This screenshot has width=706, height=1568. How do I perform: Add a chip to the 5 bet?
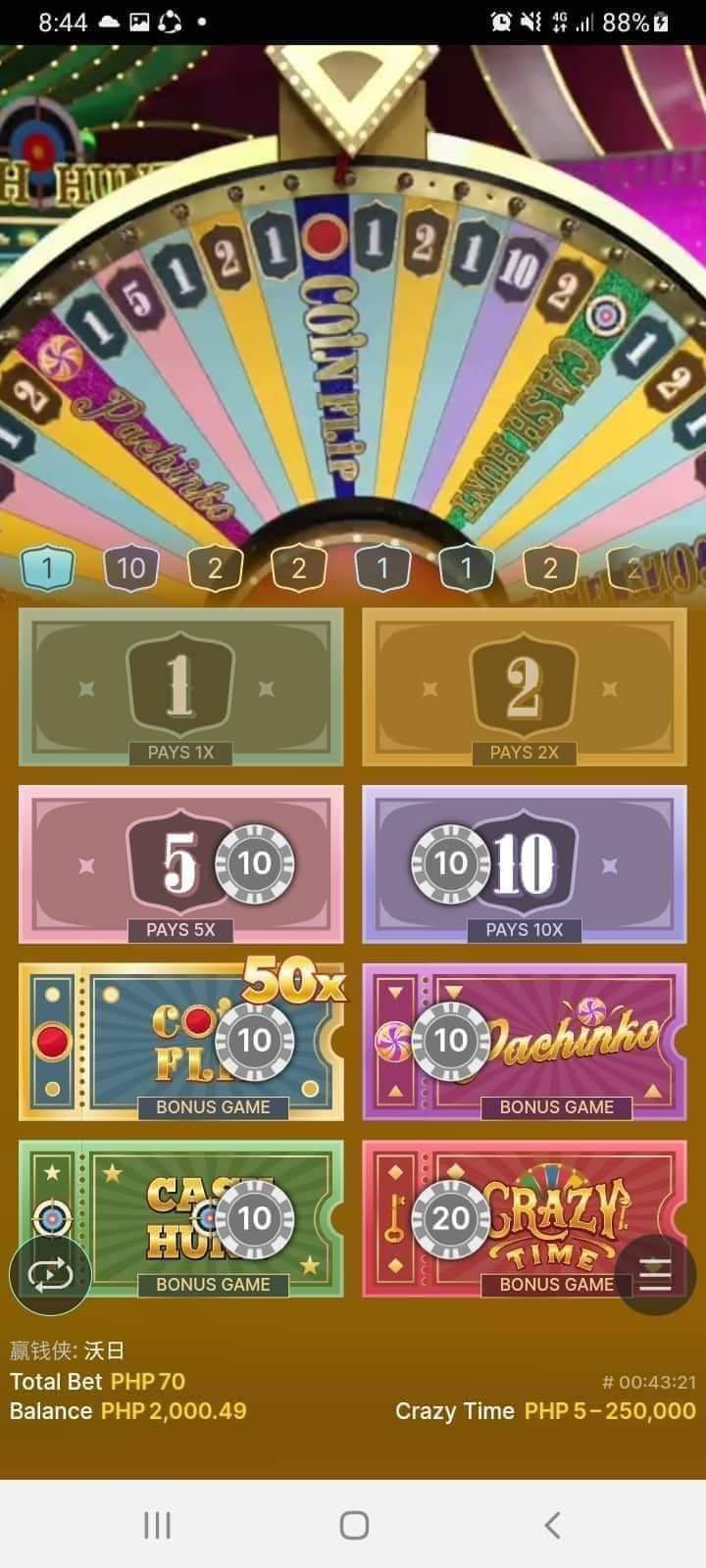coord(180,863)
